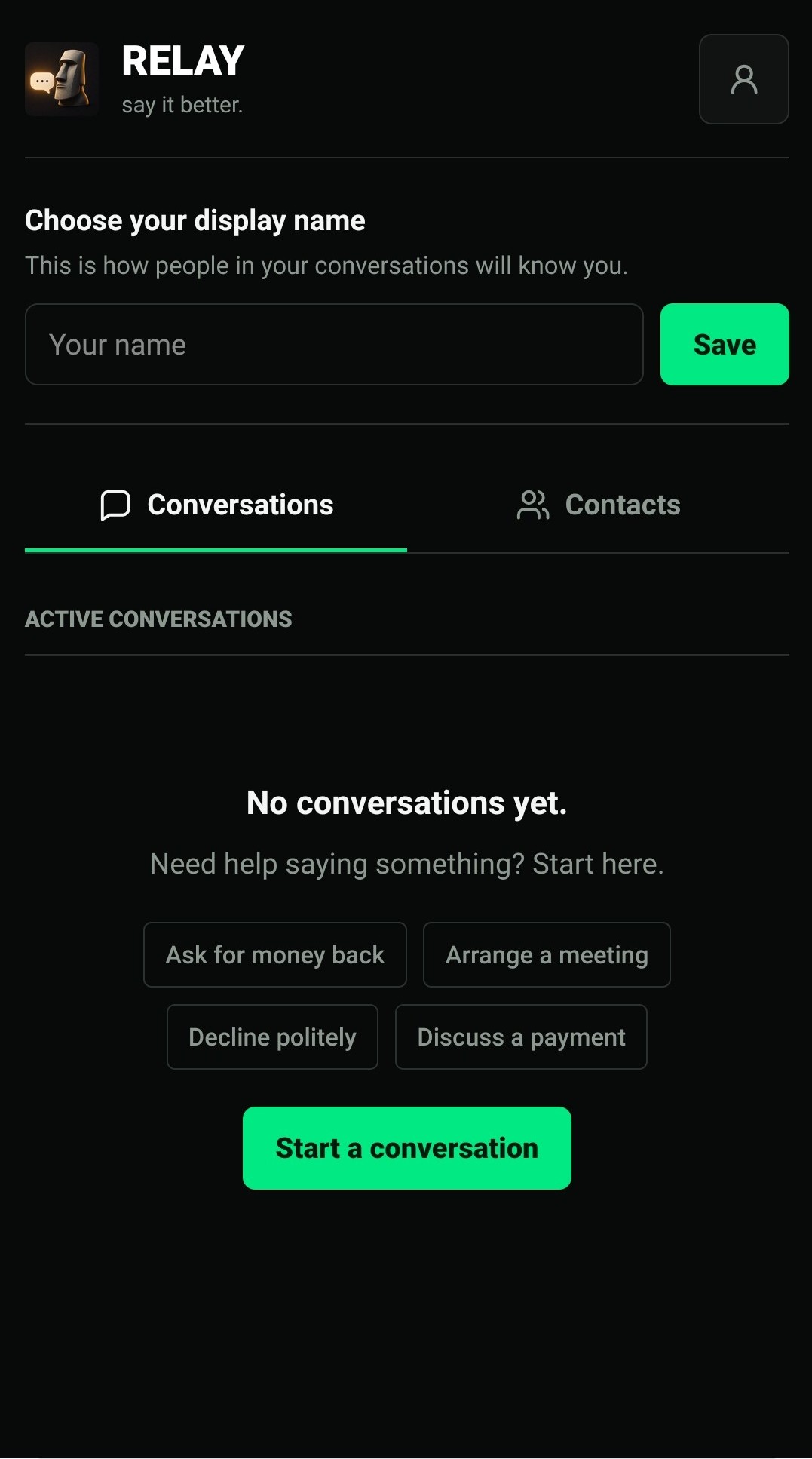Select the Conversations tab

(x=216, y=505)
